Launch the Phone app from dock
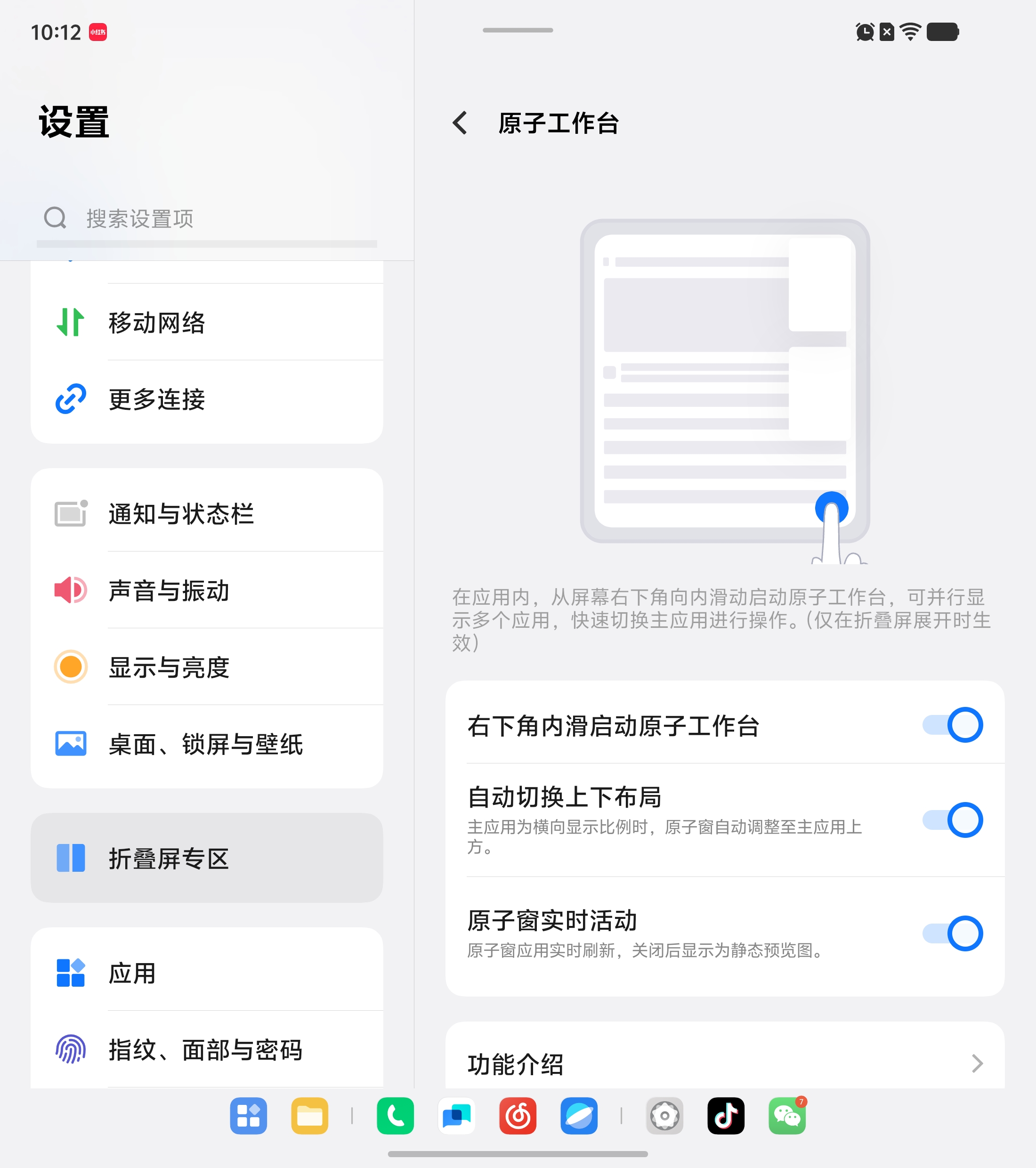 coord(395,1115)
